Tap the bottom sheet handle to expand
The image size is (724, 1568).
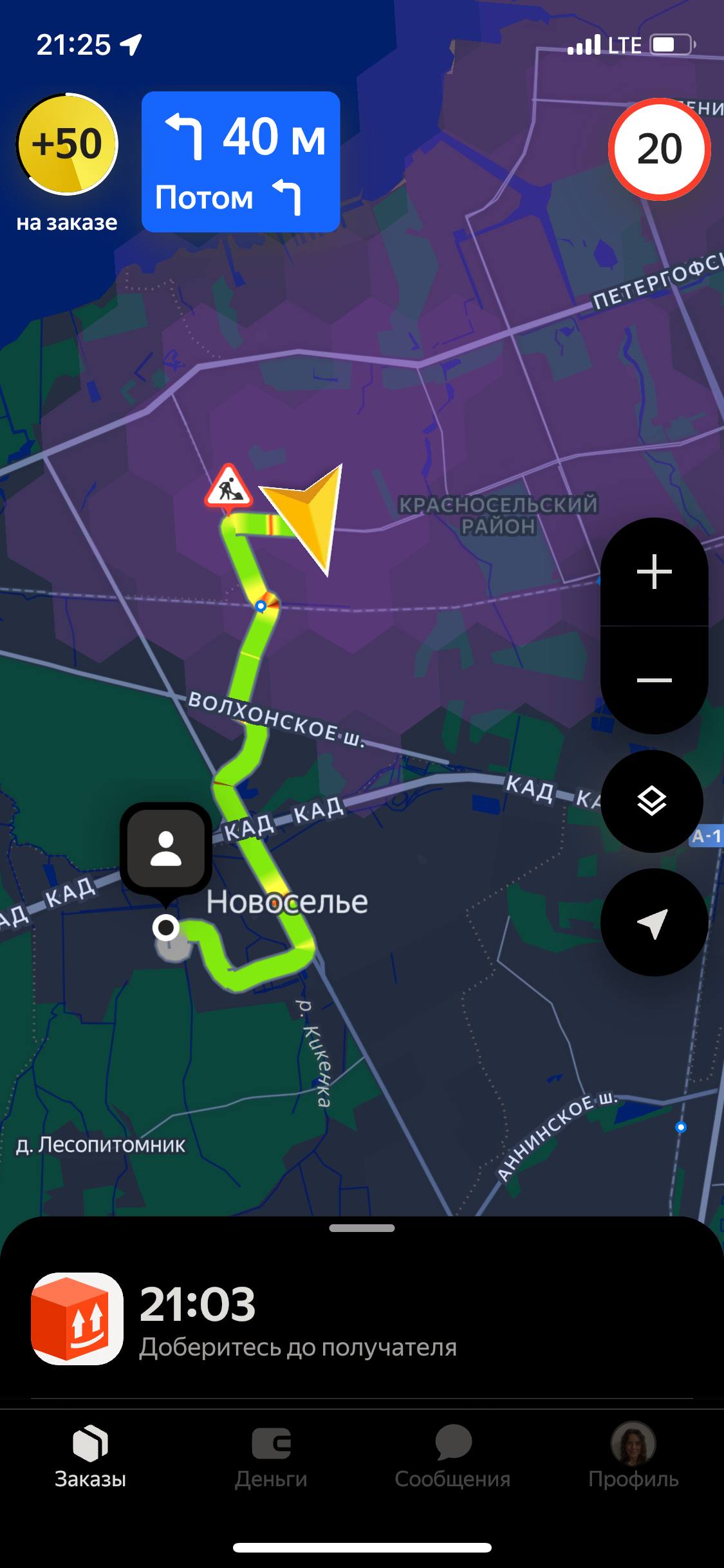point(362,1228)
